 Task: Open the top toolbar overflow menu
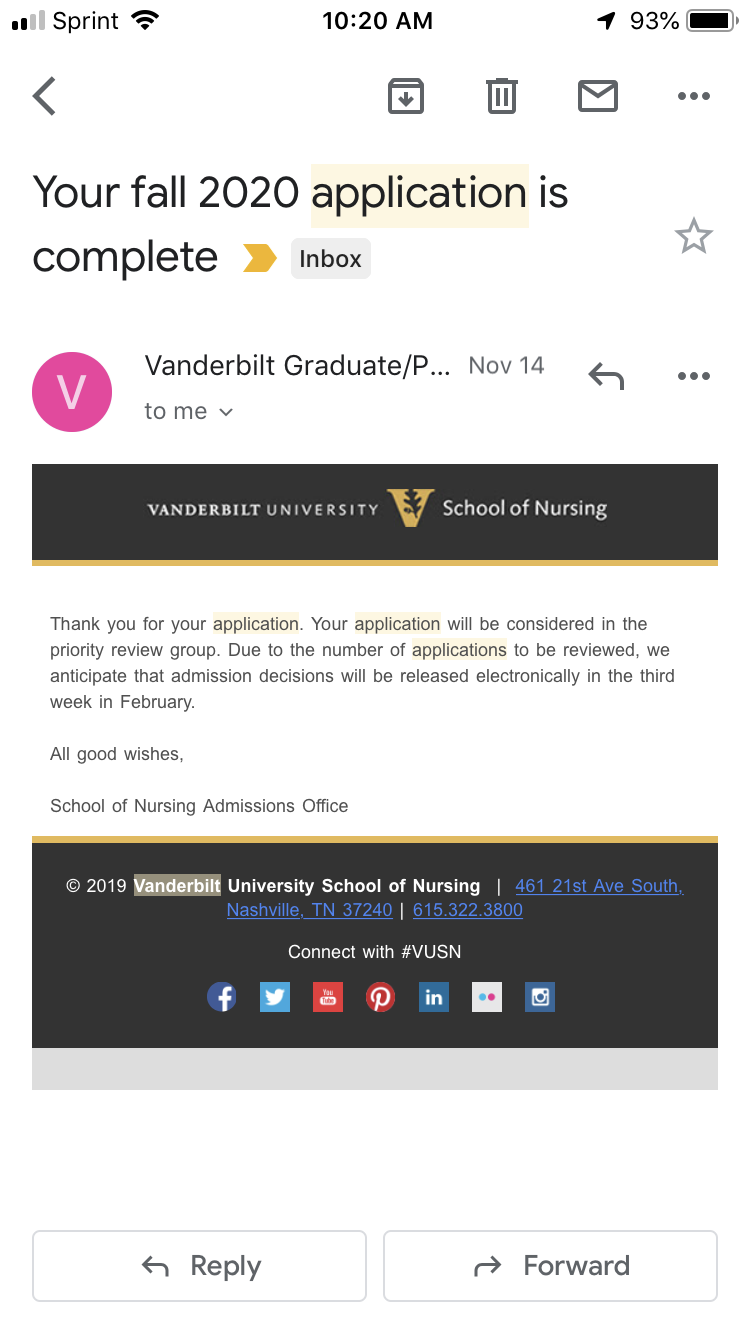point(694,96)
